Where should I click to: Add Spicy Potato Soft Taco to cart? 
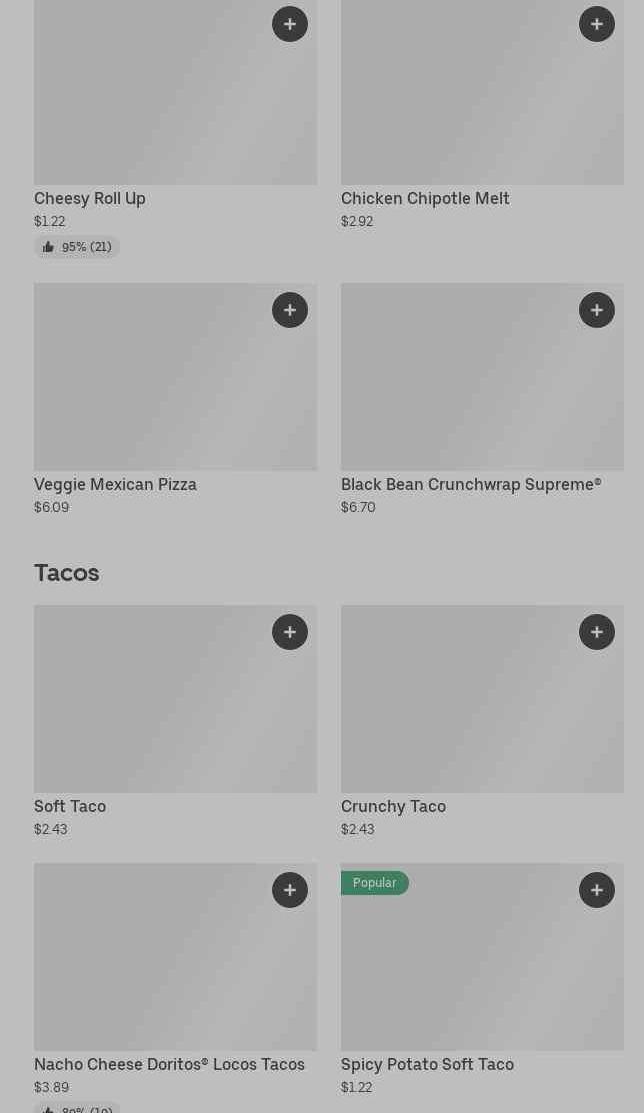click(x=597, y=890)
